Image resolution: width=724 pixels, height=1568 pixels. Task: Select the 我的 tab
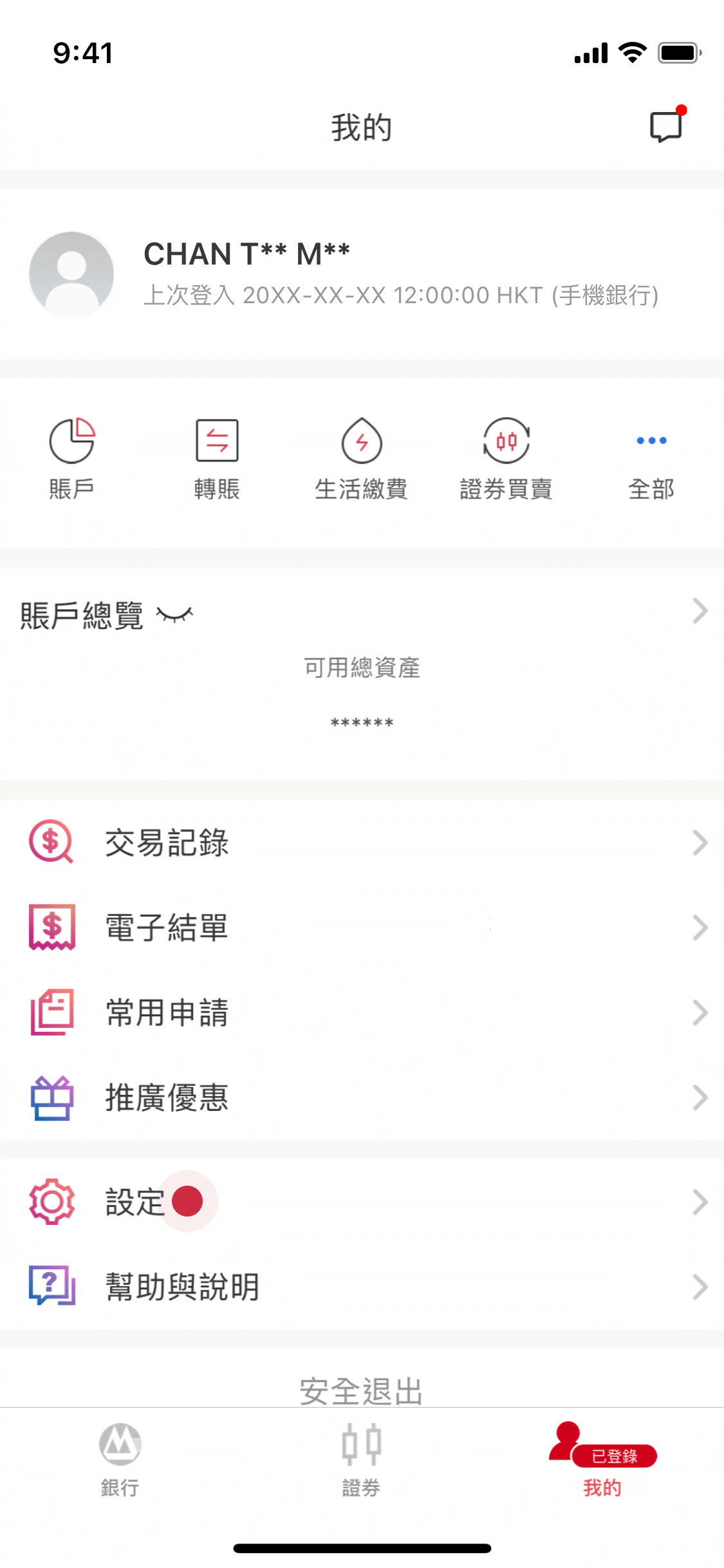pos(602,1460)
